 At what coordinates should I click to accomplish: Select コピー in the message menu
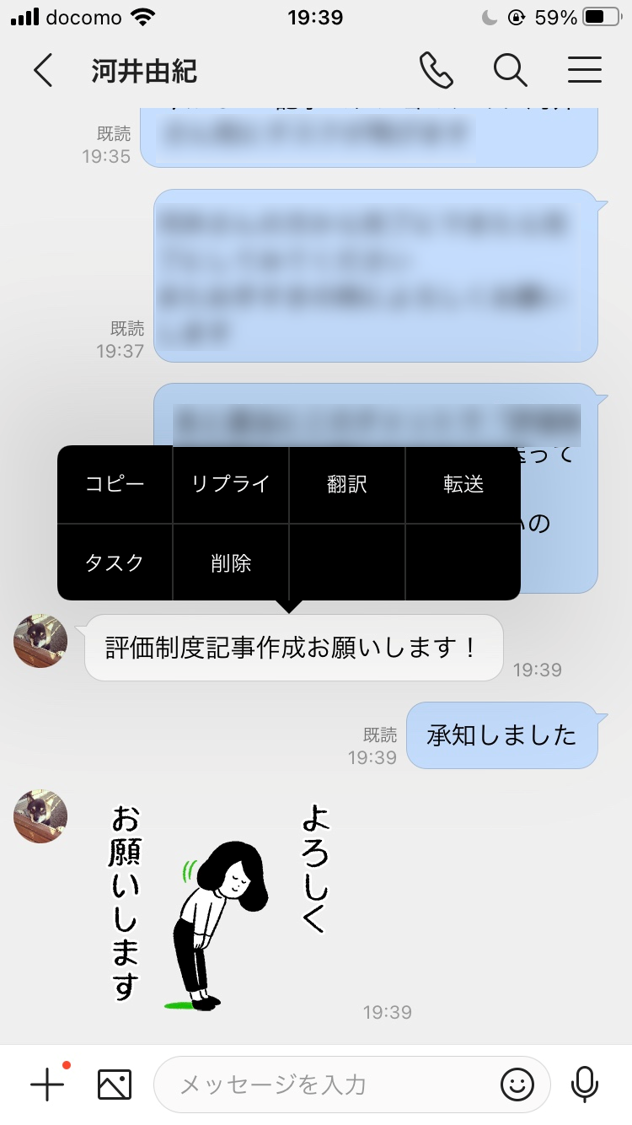pos(115,484)
